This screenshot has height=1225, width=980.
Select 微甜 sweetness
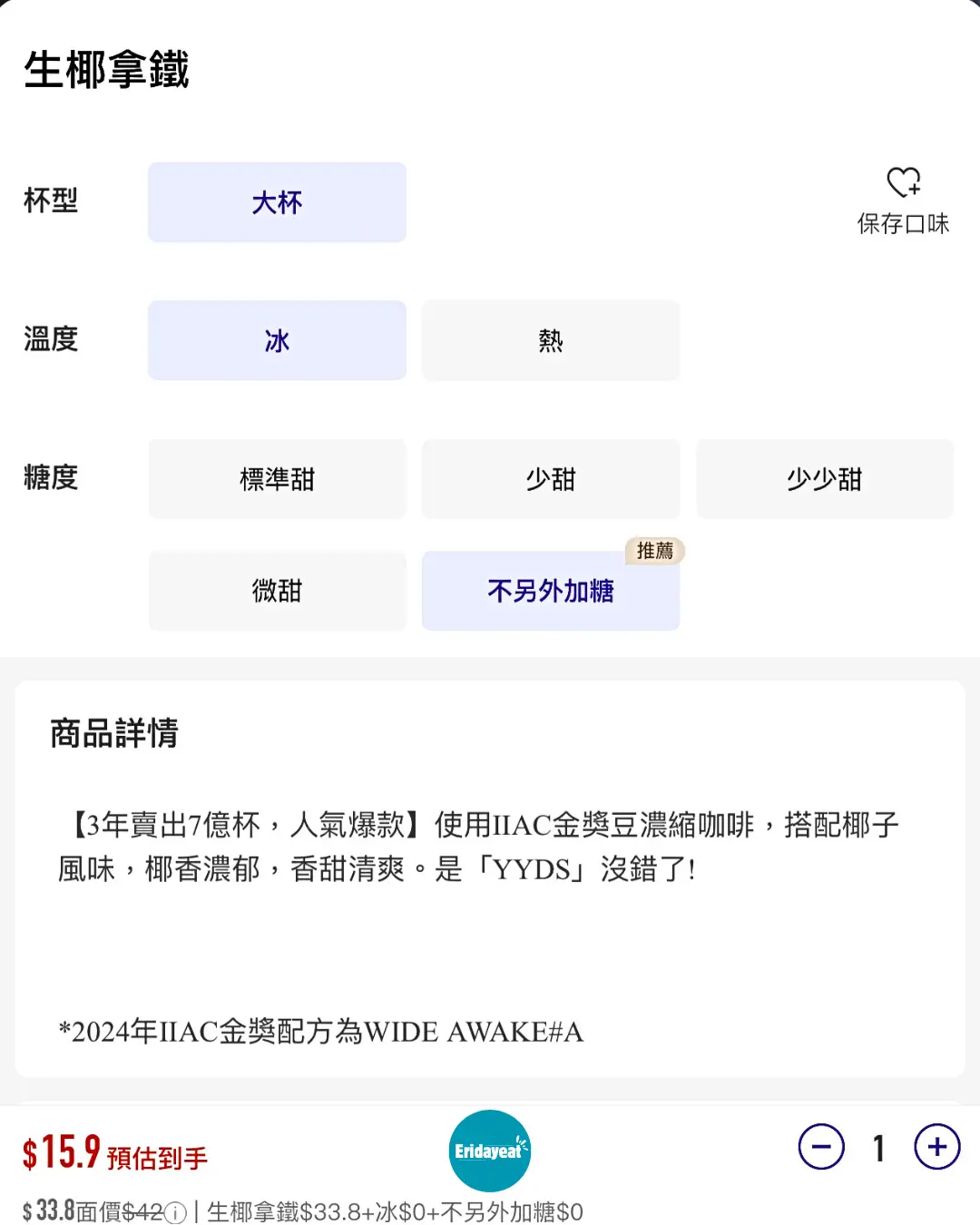(x=277, y=591)
